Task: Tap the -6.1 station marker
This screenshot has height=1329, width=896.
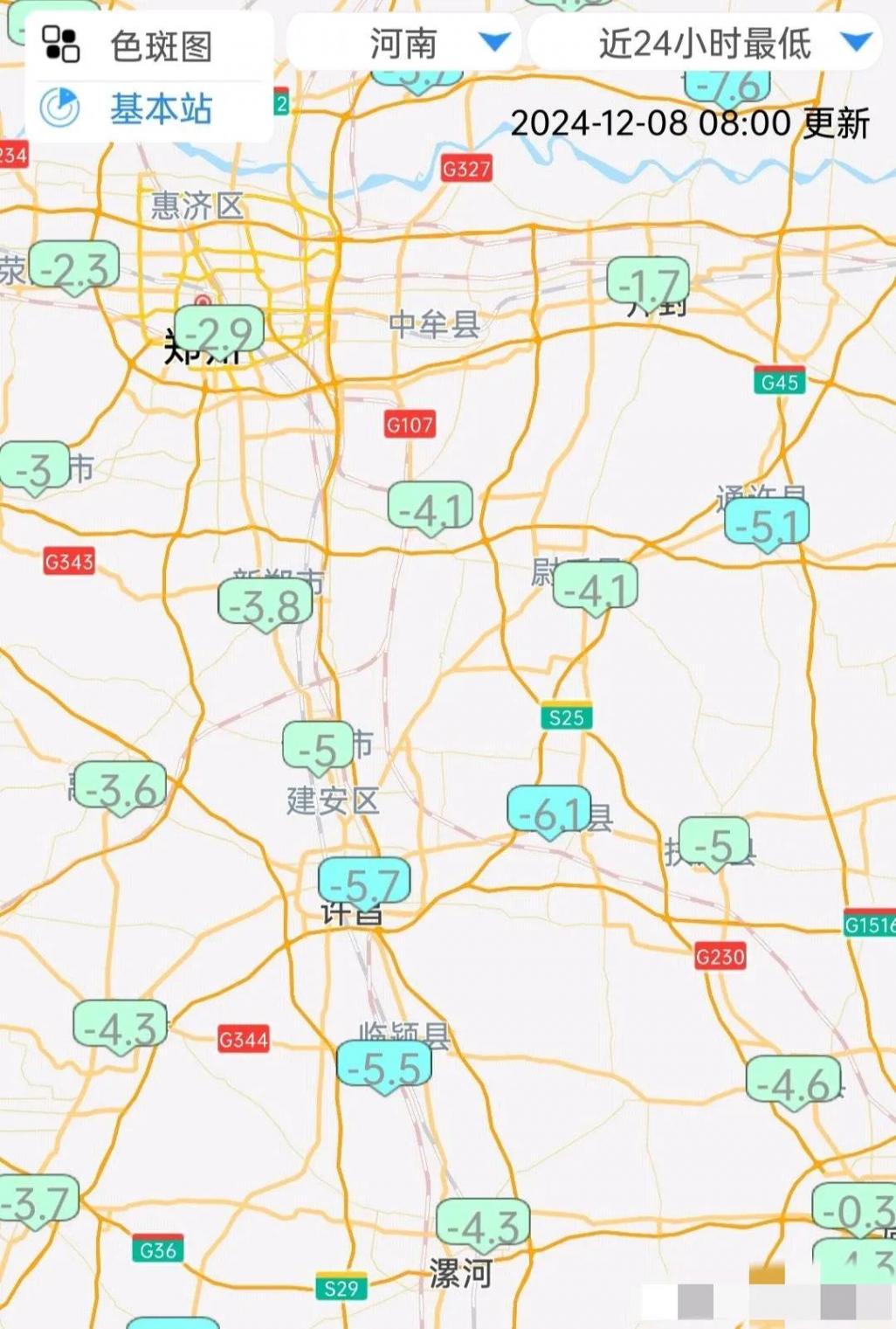Action: click(548, 811)
